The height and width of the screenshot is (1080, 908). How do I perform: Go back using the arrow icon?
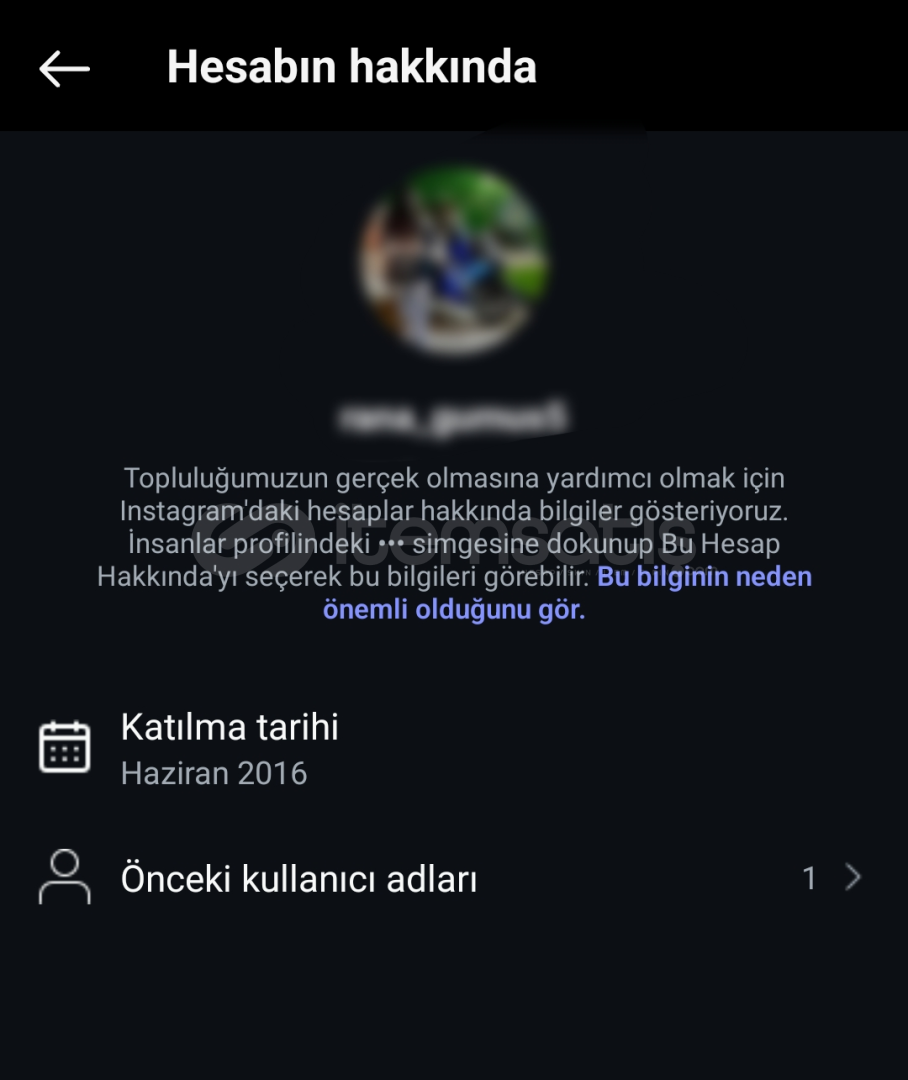click(x=64, y=68)
